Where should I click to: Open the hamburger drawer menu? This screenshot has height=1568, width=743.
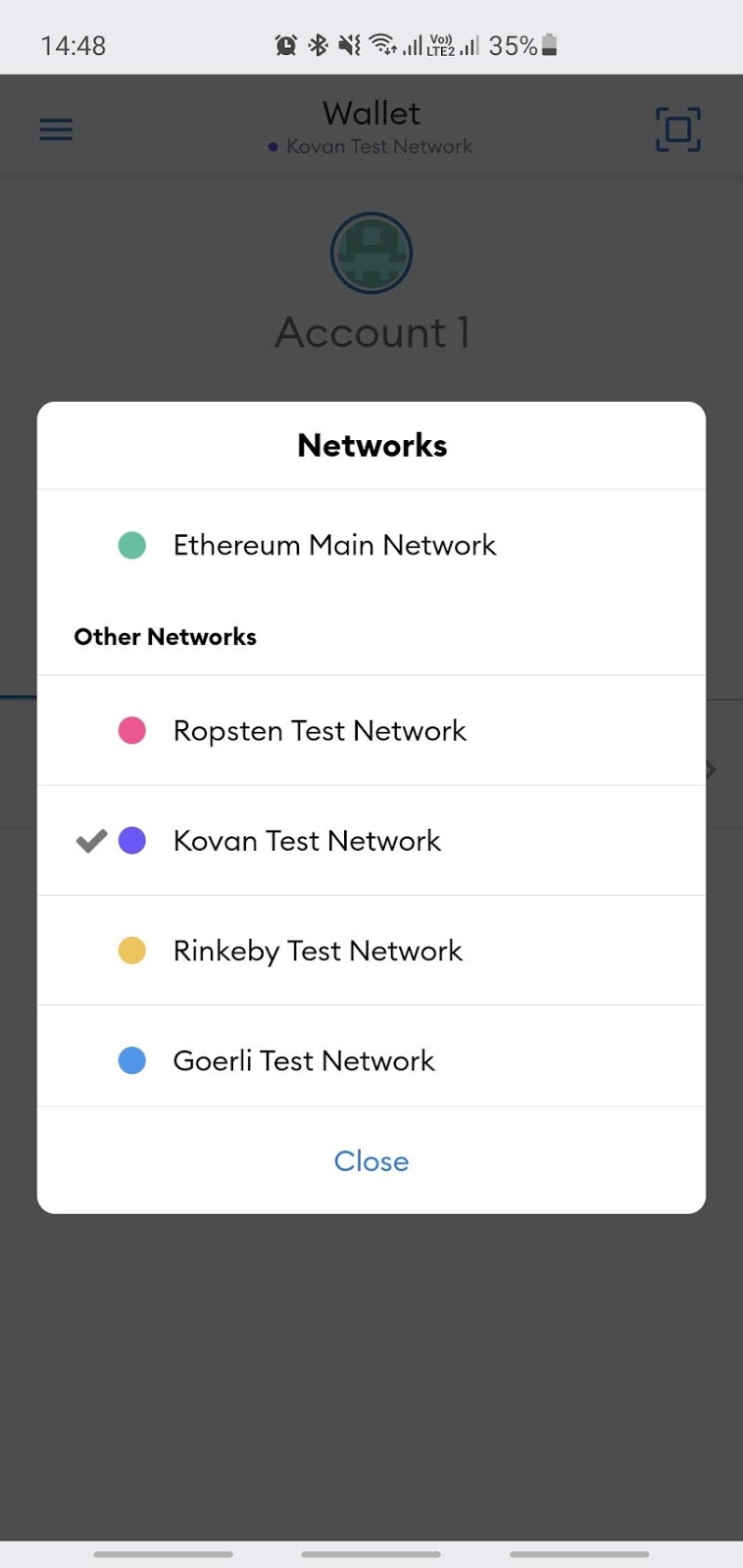point(56,129)
